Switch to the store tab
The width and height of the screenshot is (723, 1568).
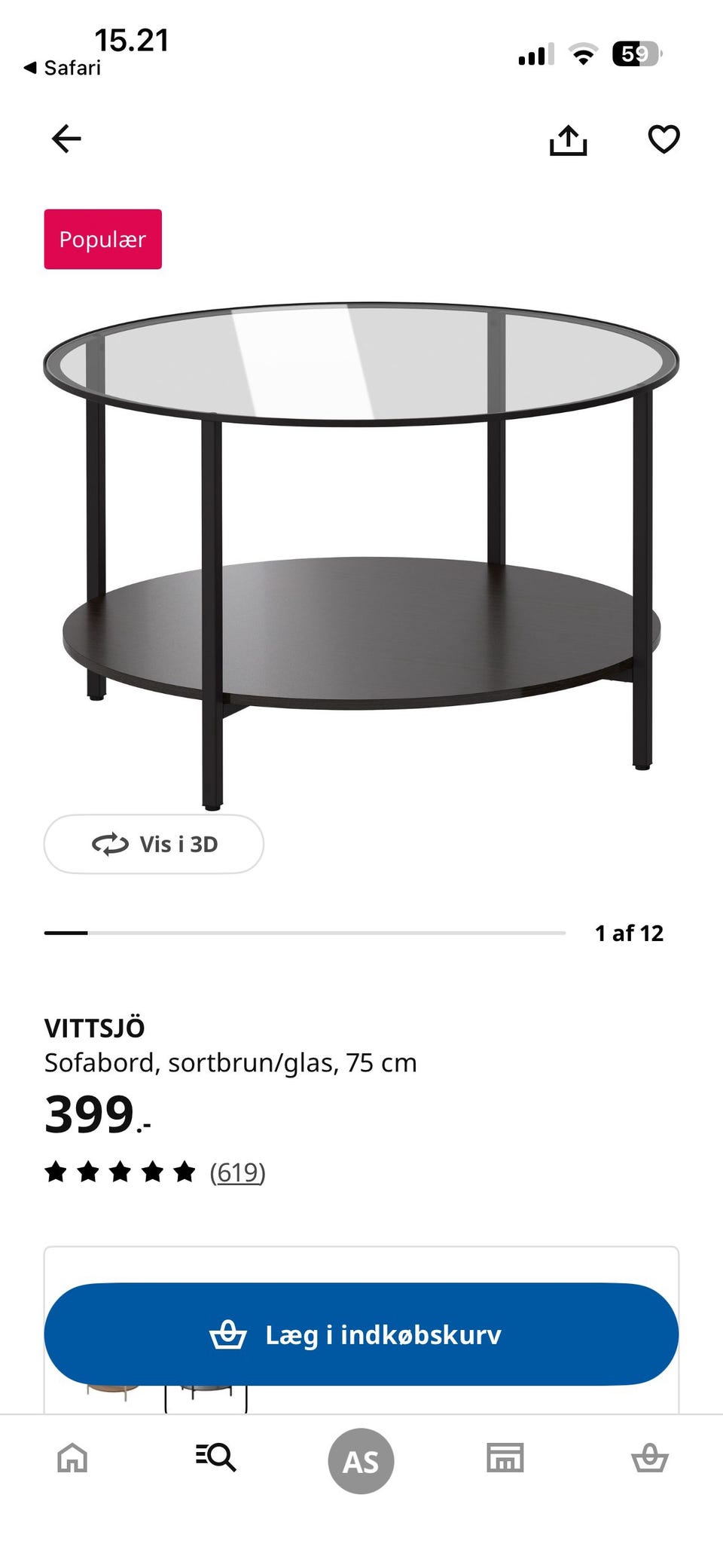(x=505, y=1458)
